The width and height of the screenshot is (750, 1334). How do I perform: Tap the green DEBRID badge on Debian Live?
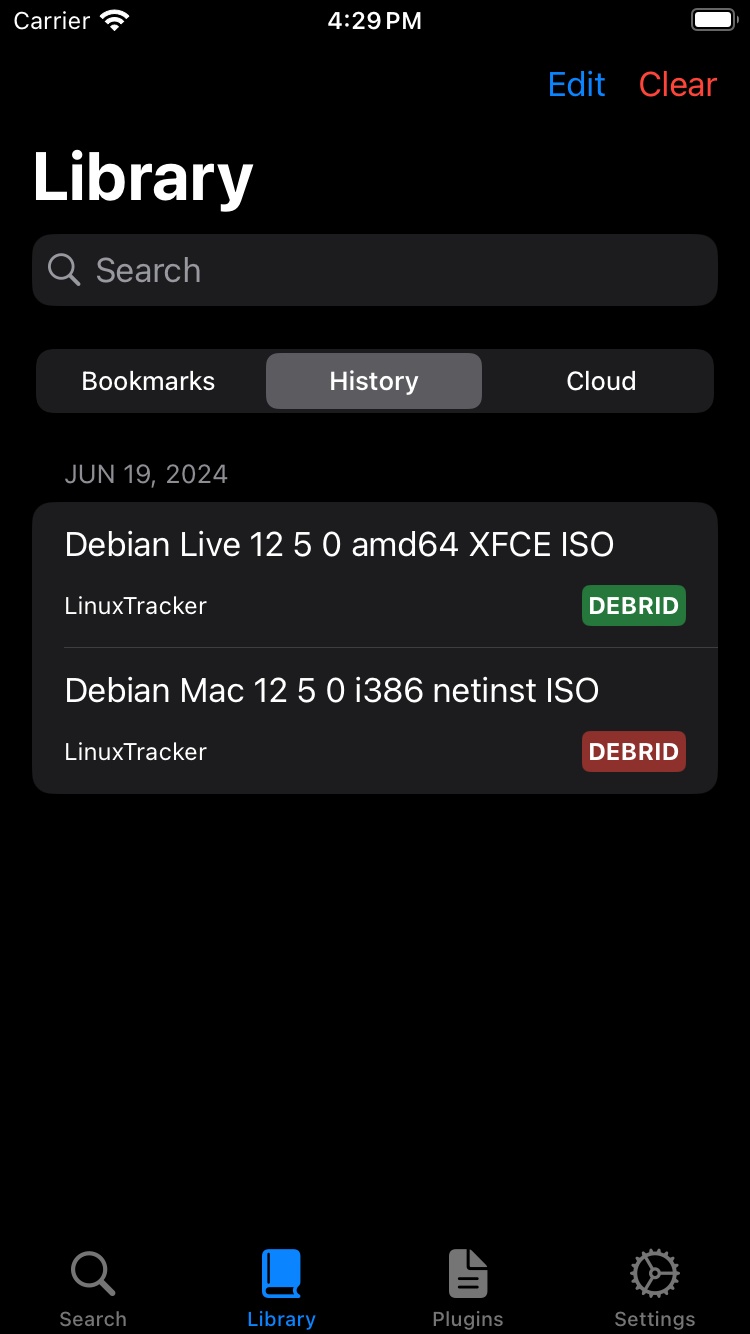pos(633,605)
